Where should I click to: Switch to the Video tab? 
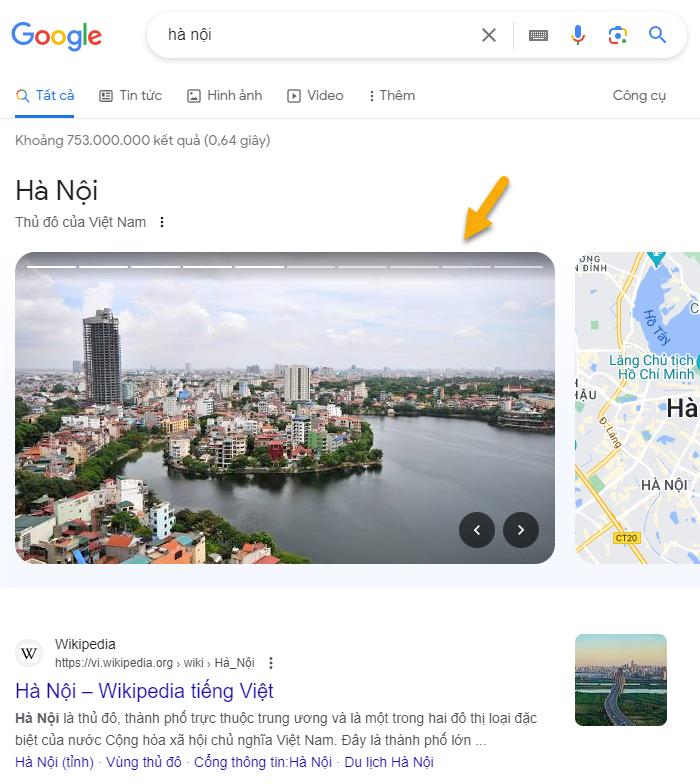[315, 96]
